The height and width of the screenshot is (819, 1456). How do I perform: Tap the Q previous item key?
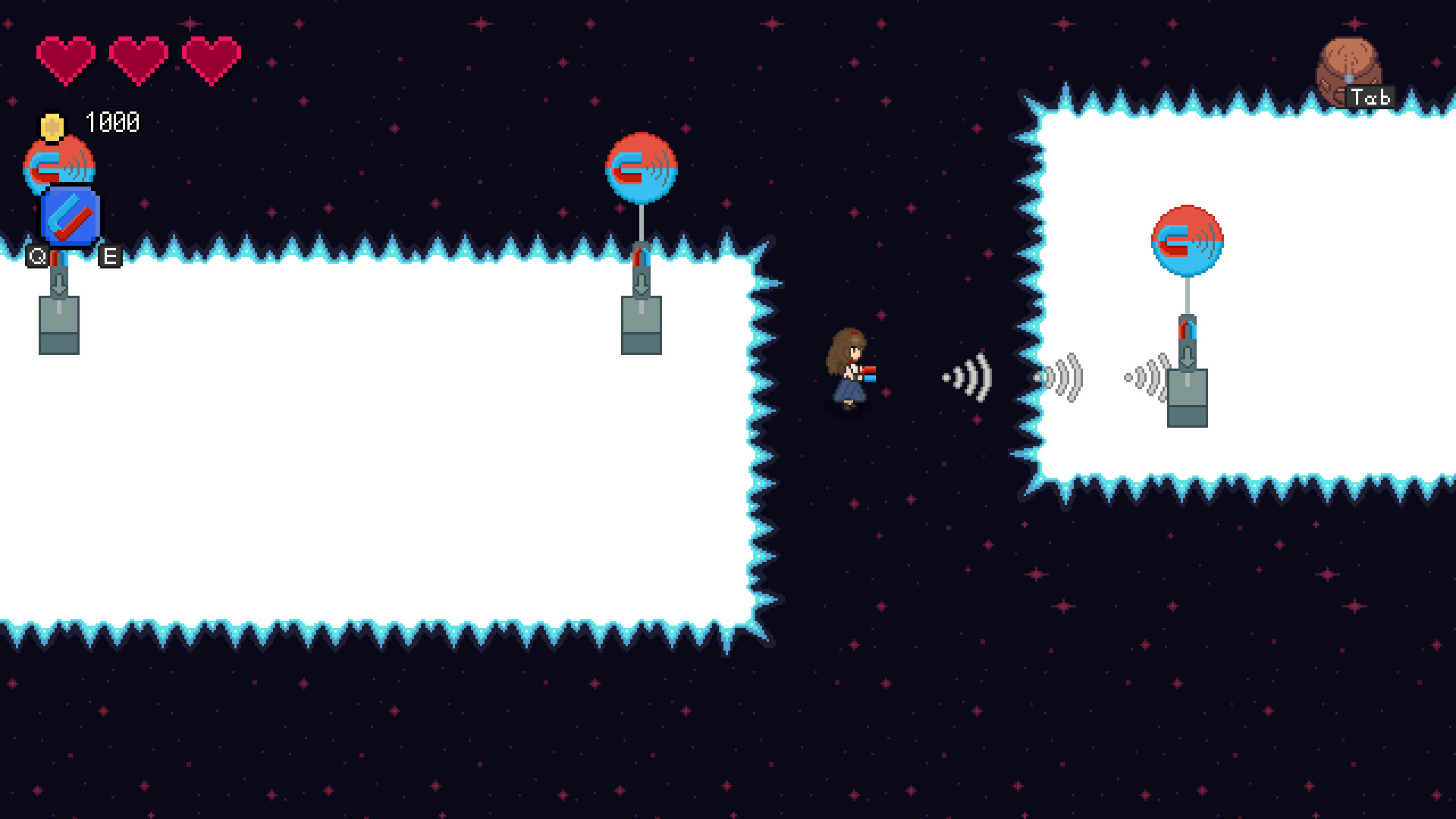[x=37, y=256]
